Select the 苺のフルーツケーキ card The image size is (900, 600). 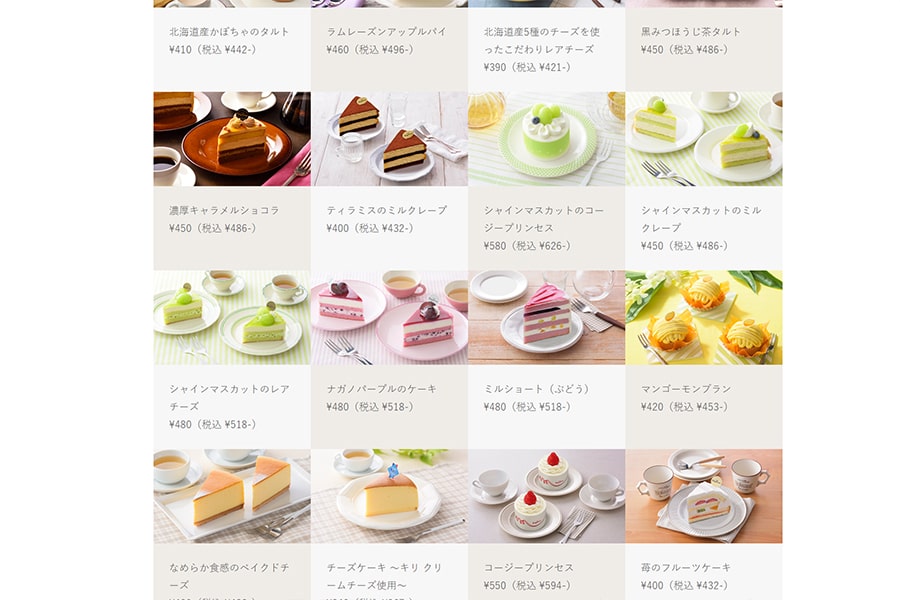pos(704,496)
